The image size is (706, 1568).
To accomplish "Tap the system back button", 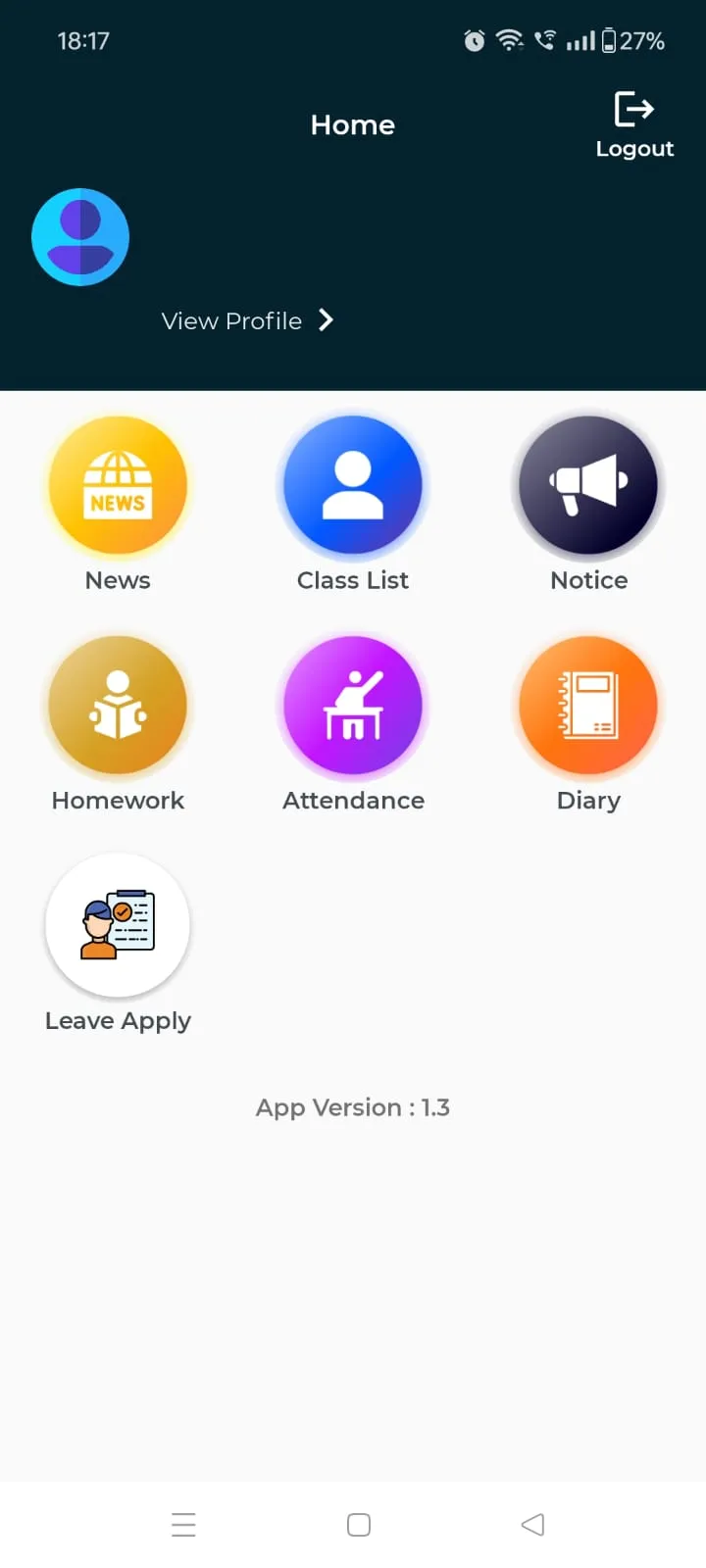I will [x=532, y=1524].
